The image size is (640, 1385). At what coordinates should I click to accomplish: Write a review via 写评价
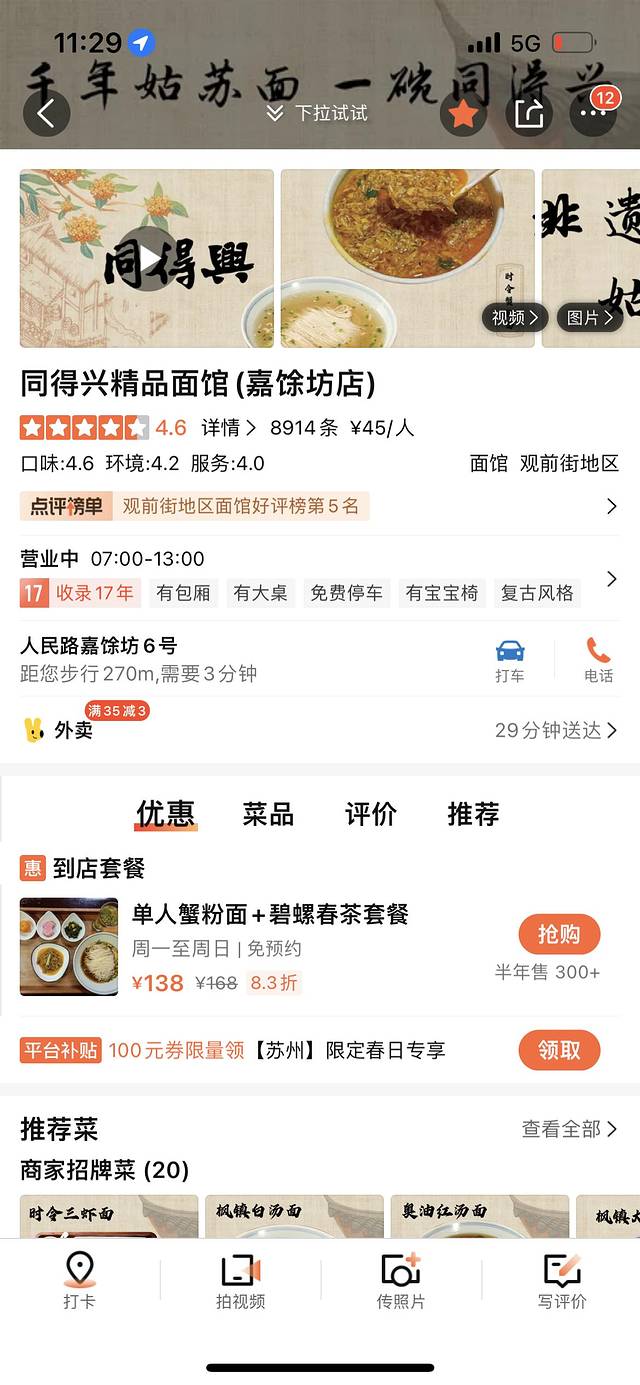coord(562,1281)
